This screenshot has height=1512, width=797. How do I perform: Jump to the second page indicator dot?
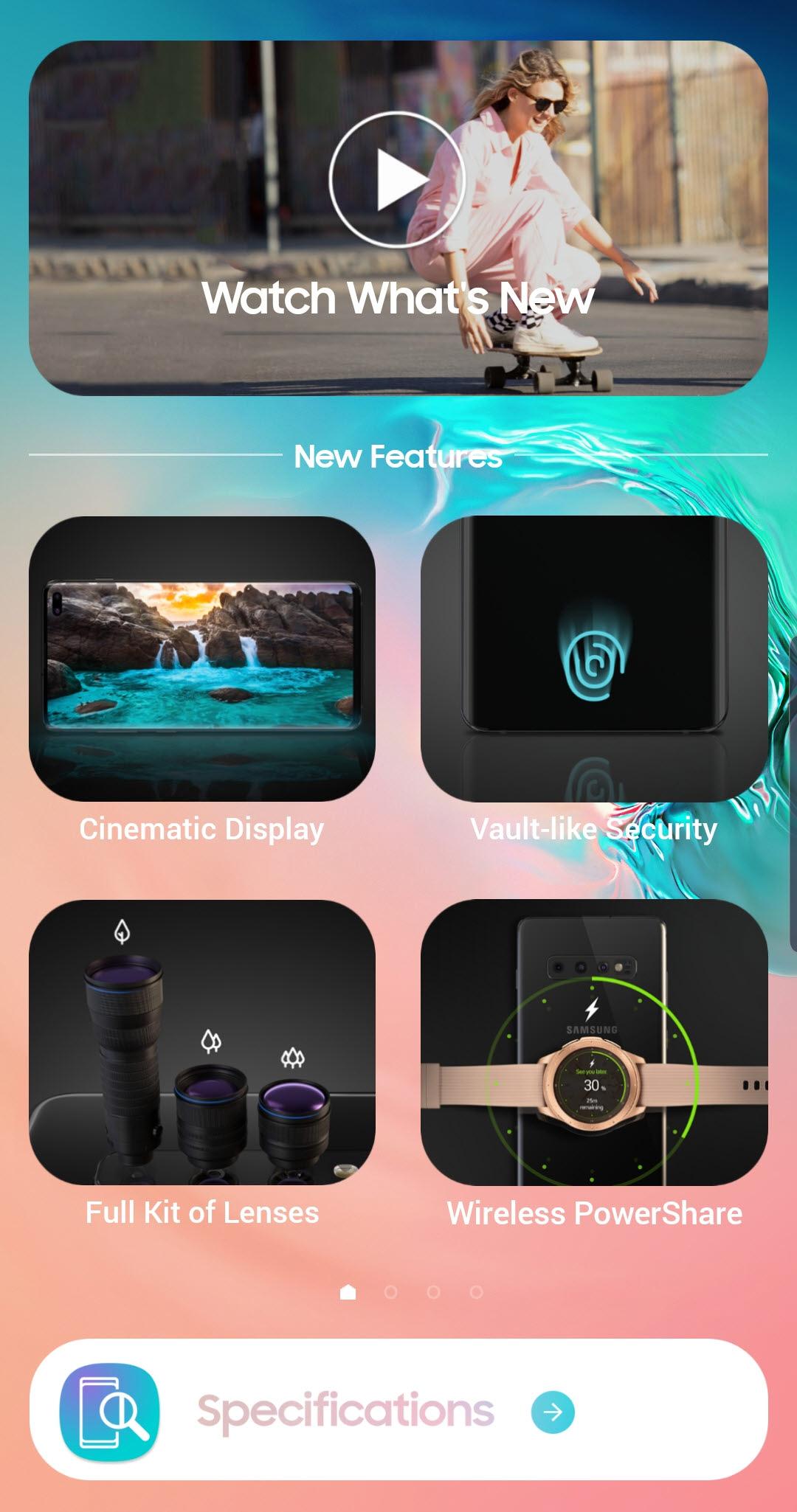pos(391,1292)
